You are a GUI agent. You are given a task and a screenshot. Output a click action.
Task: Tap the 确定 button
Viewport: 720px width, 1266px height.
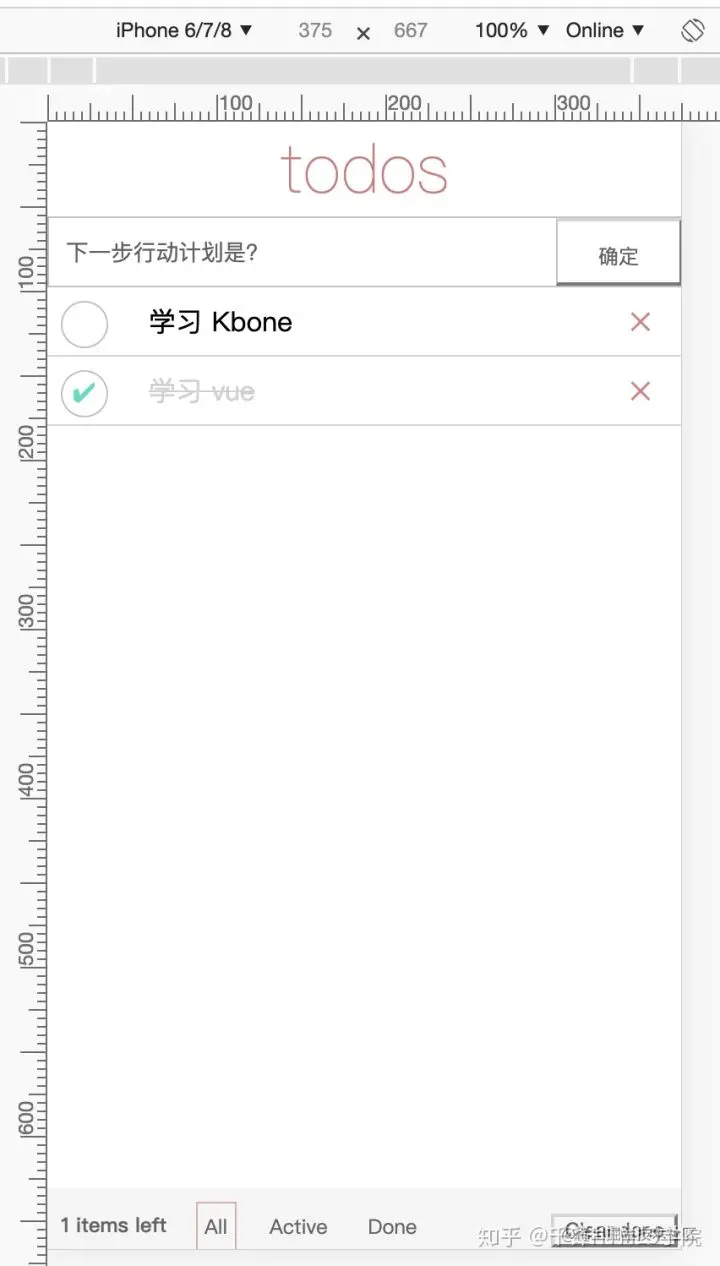pos(618,255)
